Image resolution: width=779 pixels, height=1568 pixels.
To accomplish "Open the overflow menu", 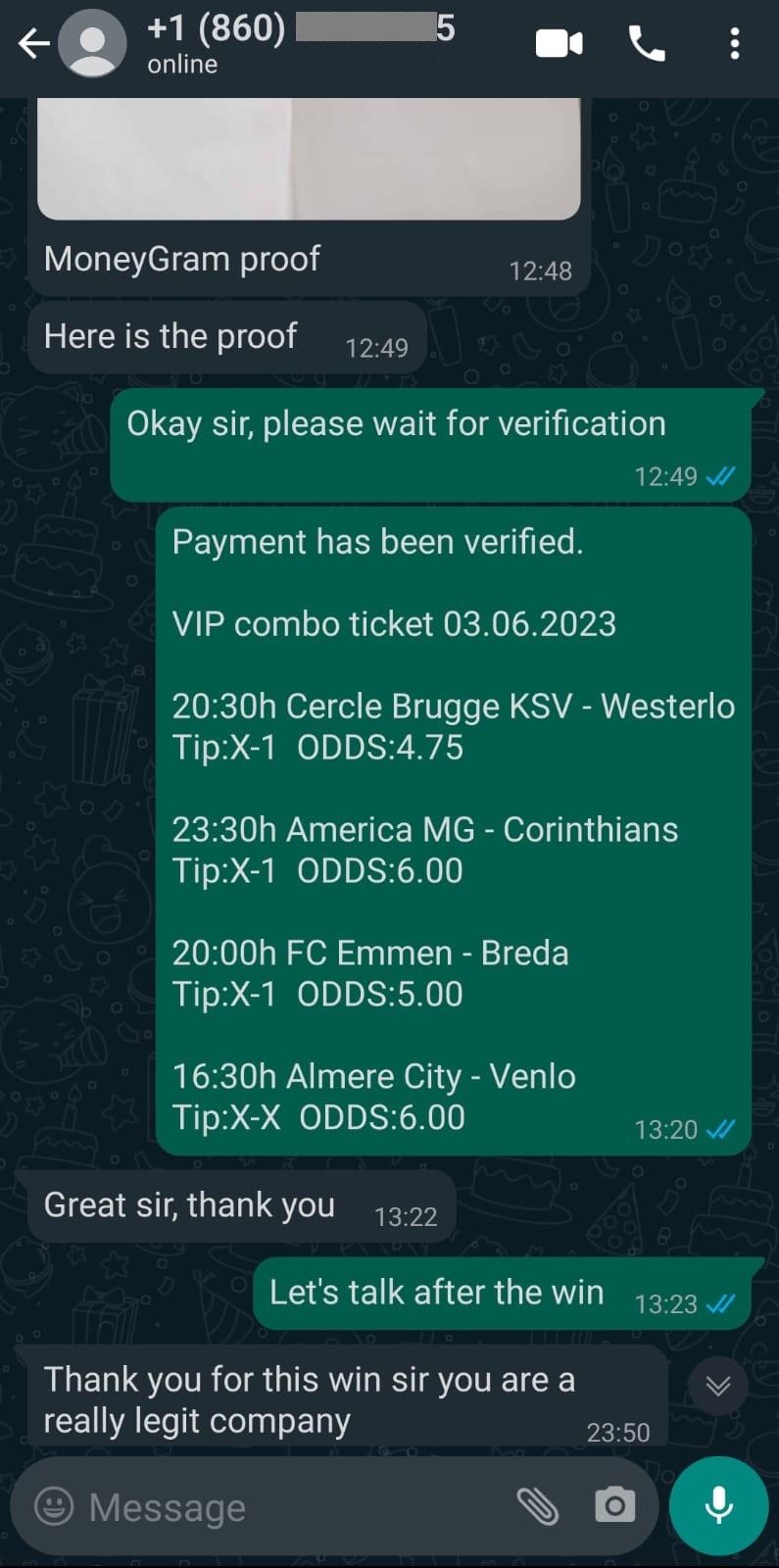I will click(735, 44).
